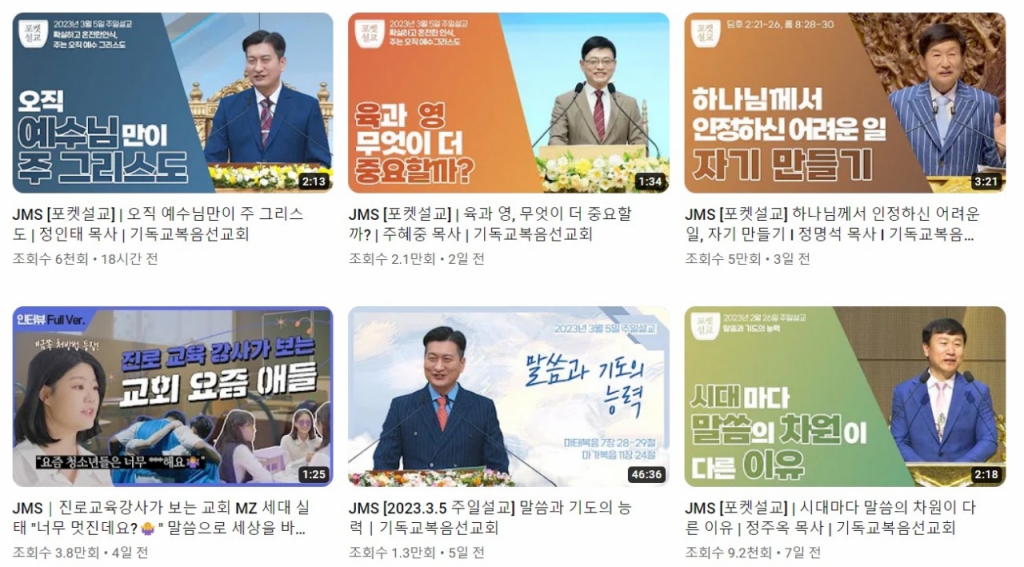Open the '하나님께서 인정하신 어려운 일' video

844,103
